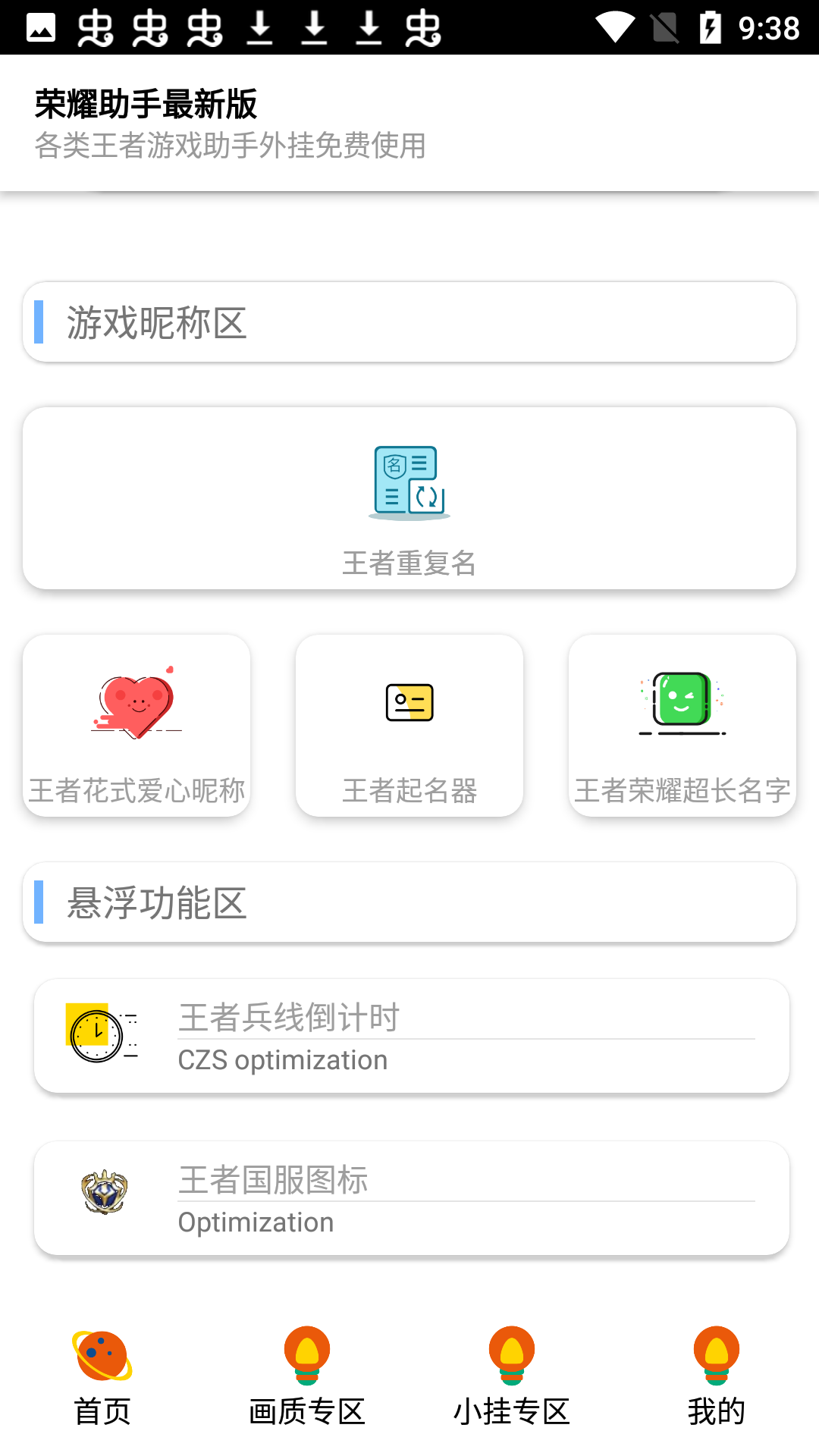
Task: Open the 王者重复名 duplicate name tool icon
Action: (x=409, y=483)
